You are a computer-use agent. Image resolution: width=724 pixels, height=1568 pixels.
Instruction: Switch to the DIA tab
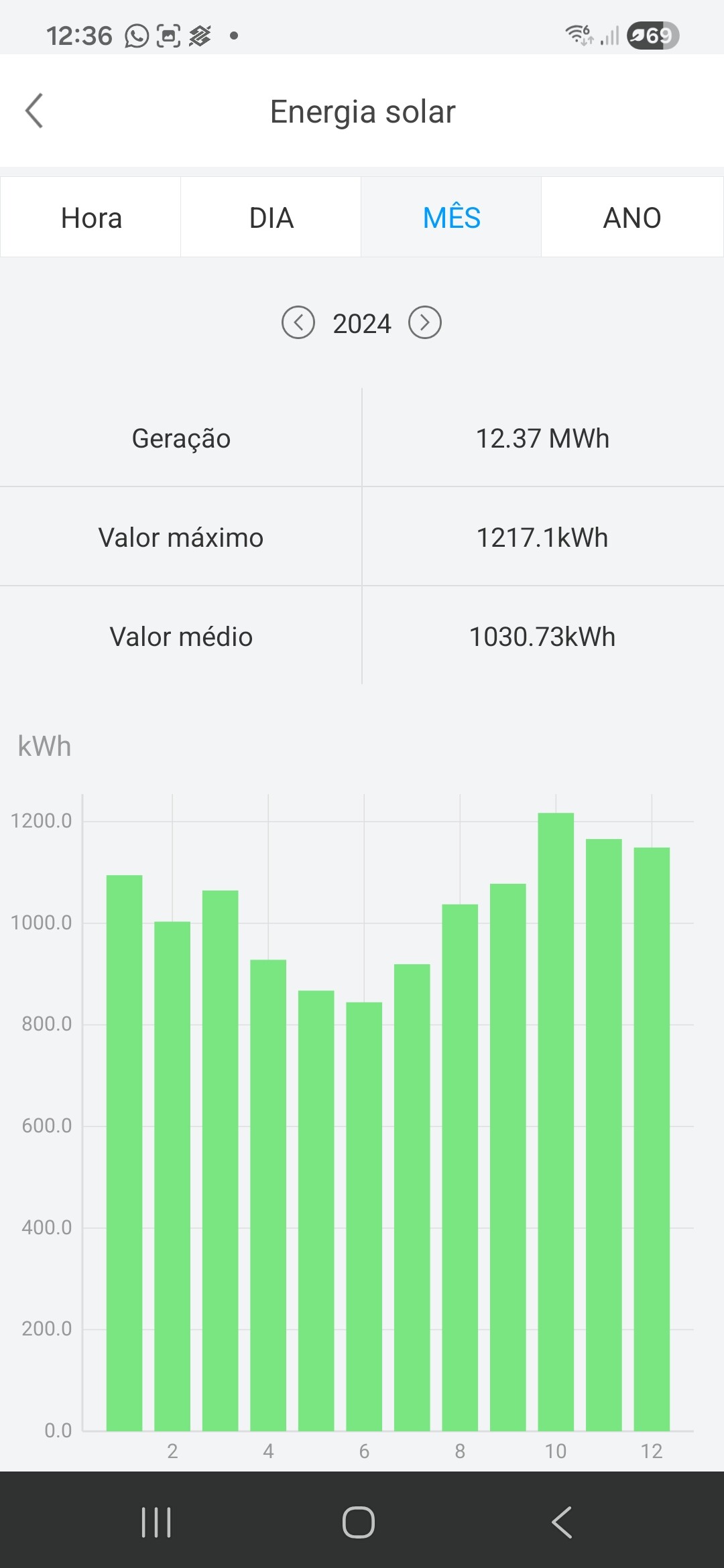(x=271, y=218)
